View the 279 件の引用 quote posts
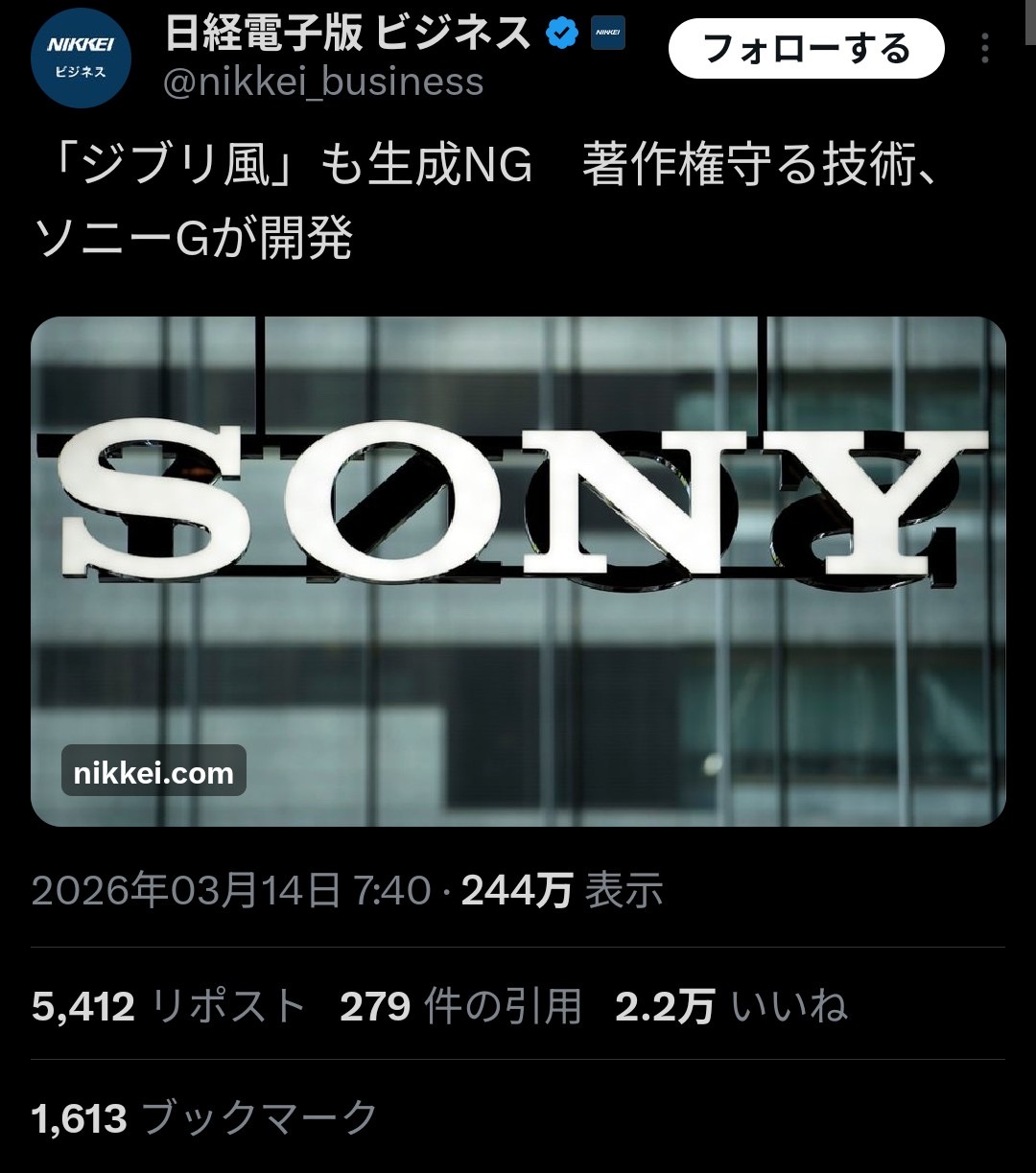This screenshot has height=1173, width=1036. pos(460,1007)
